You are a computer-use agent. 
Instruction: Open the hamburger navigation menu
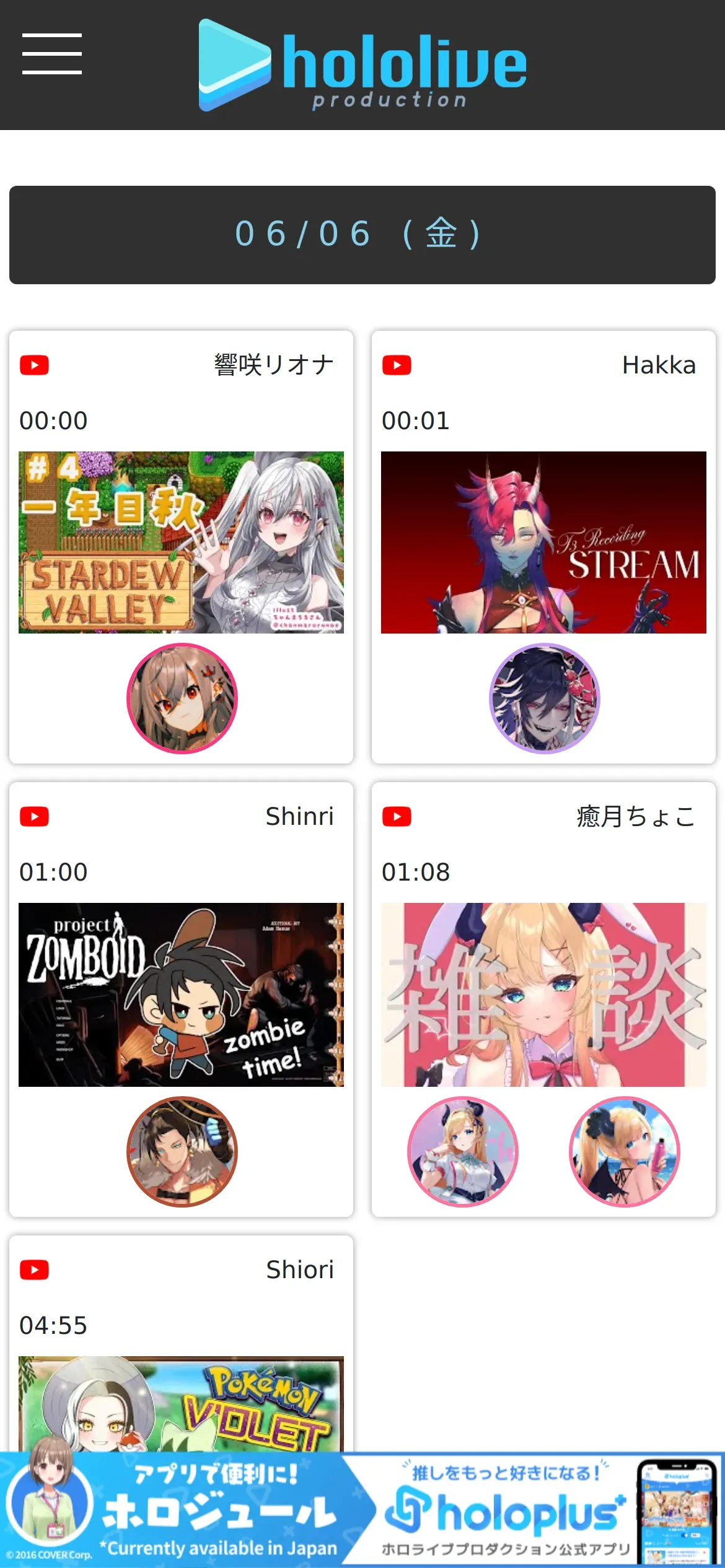coord(52,54)
